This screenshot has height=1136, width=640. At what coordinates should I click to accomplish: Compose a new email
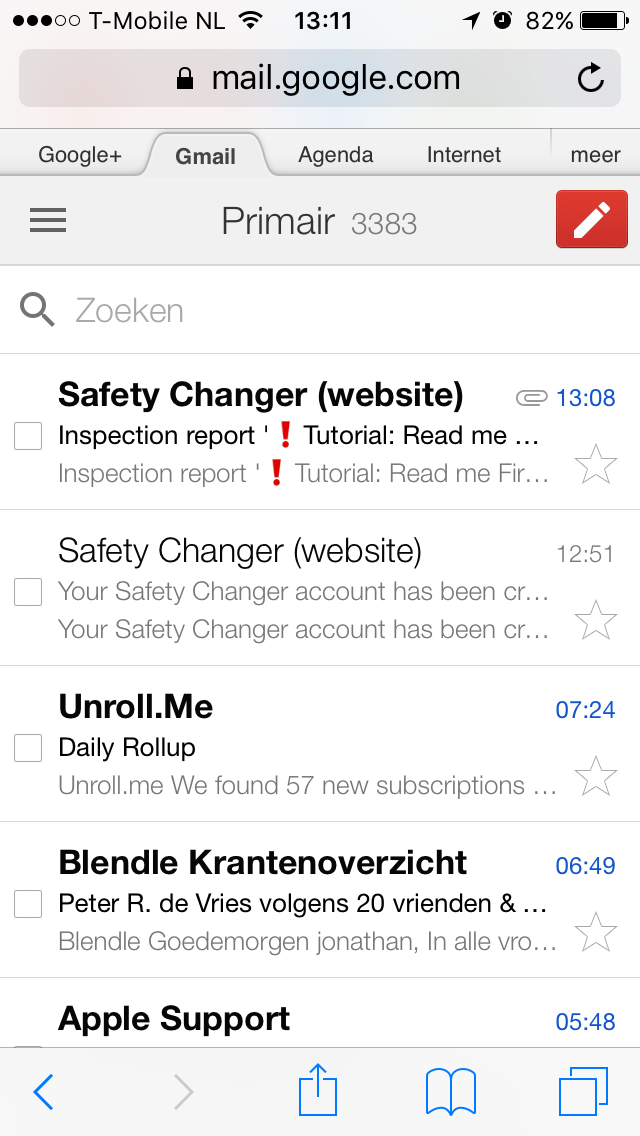(591, 220)
